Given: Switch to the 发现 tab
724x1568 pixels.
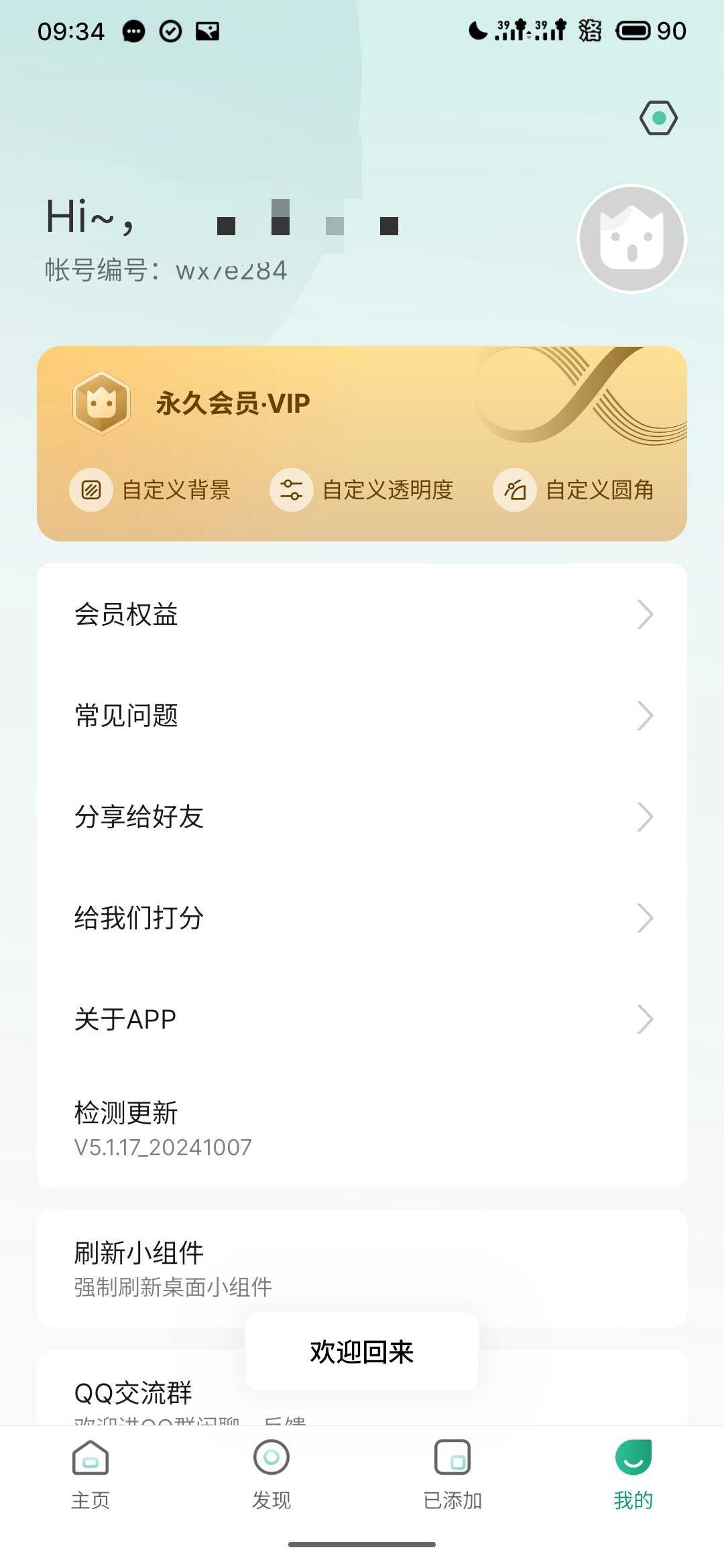Looking at the screenshot, I should (271, 1474).
